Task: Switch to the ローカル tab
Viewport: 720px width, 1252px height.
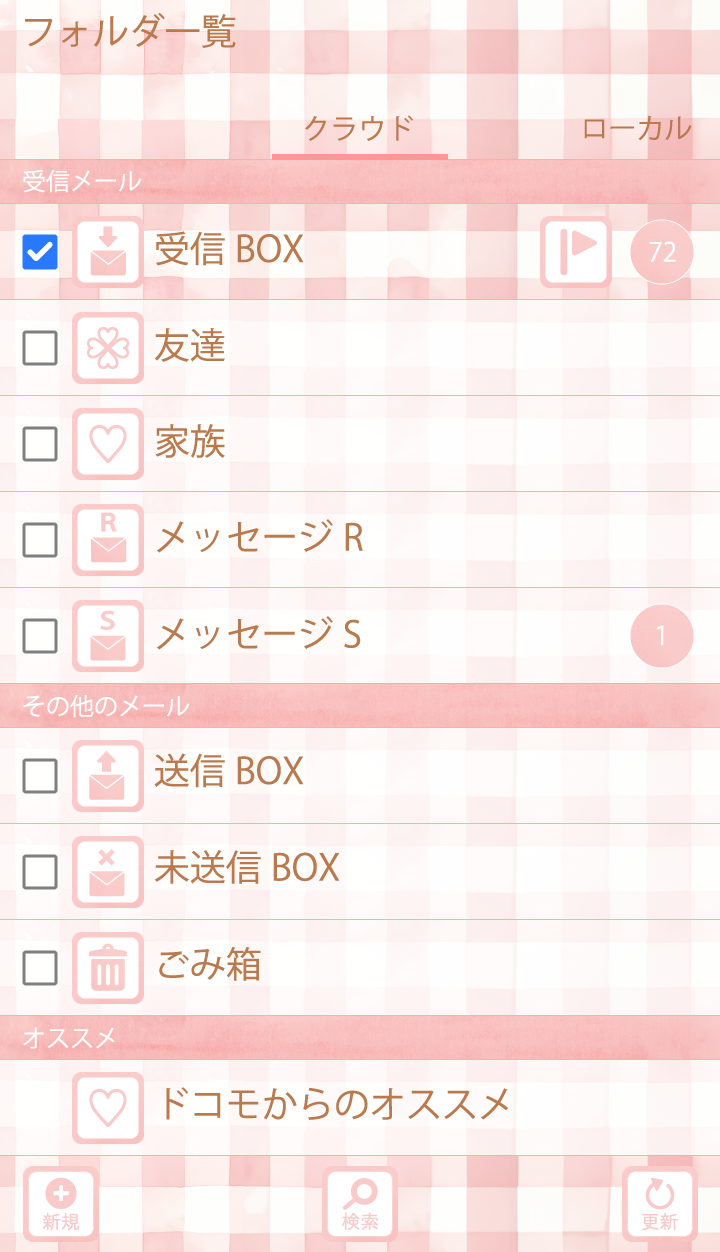Action: 636,129
